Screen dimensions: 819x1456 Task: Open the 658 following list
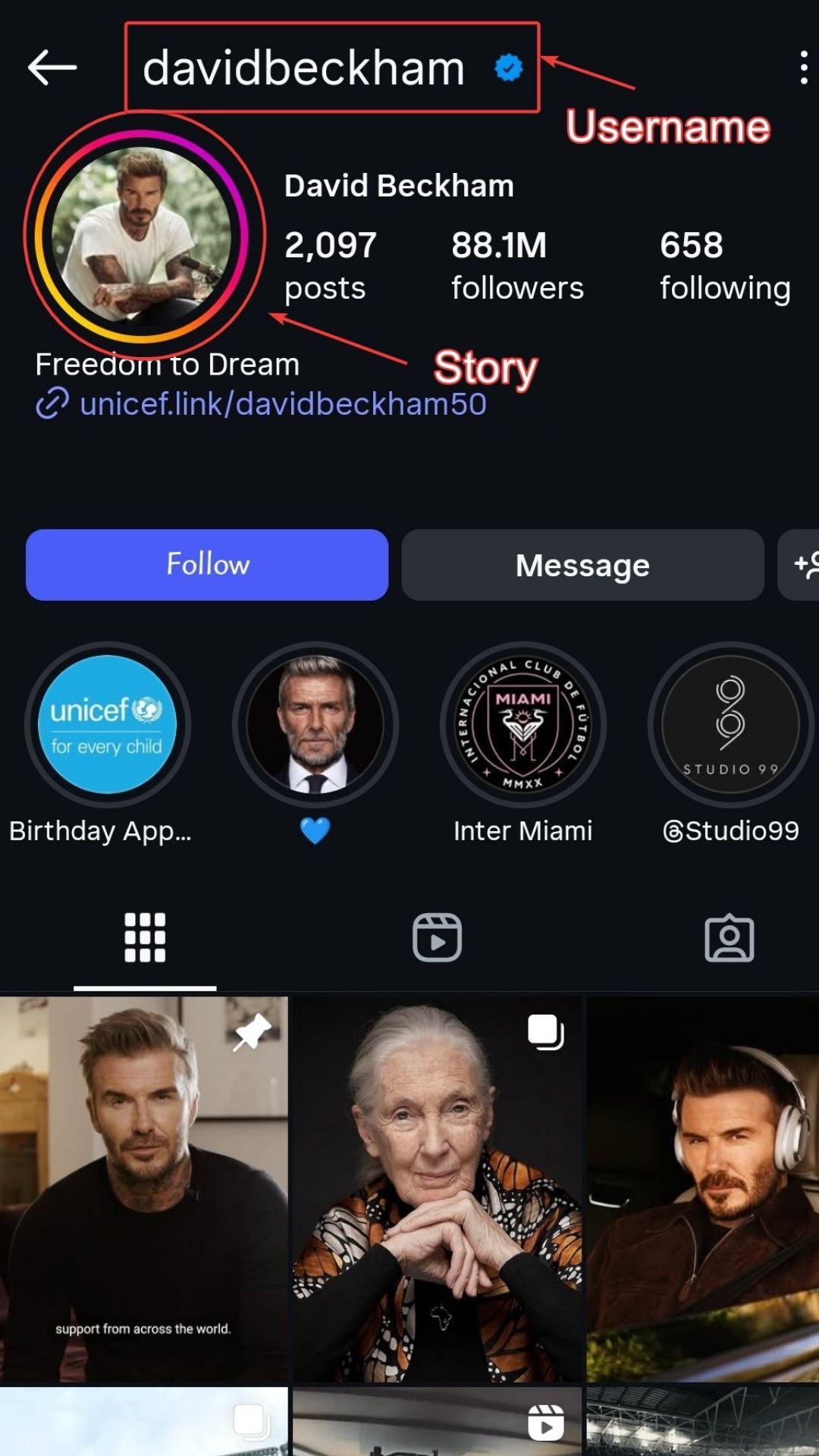point(724,265)
